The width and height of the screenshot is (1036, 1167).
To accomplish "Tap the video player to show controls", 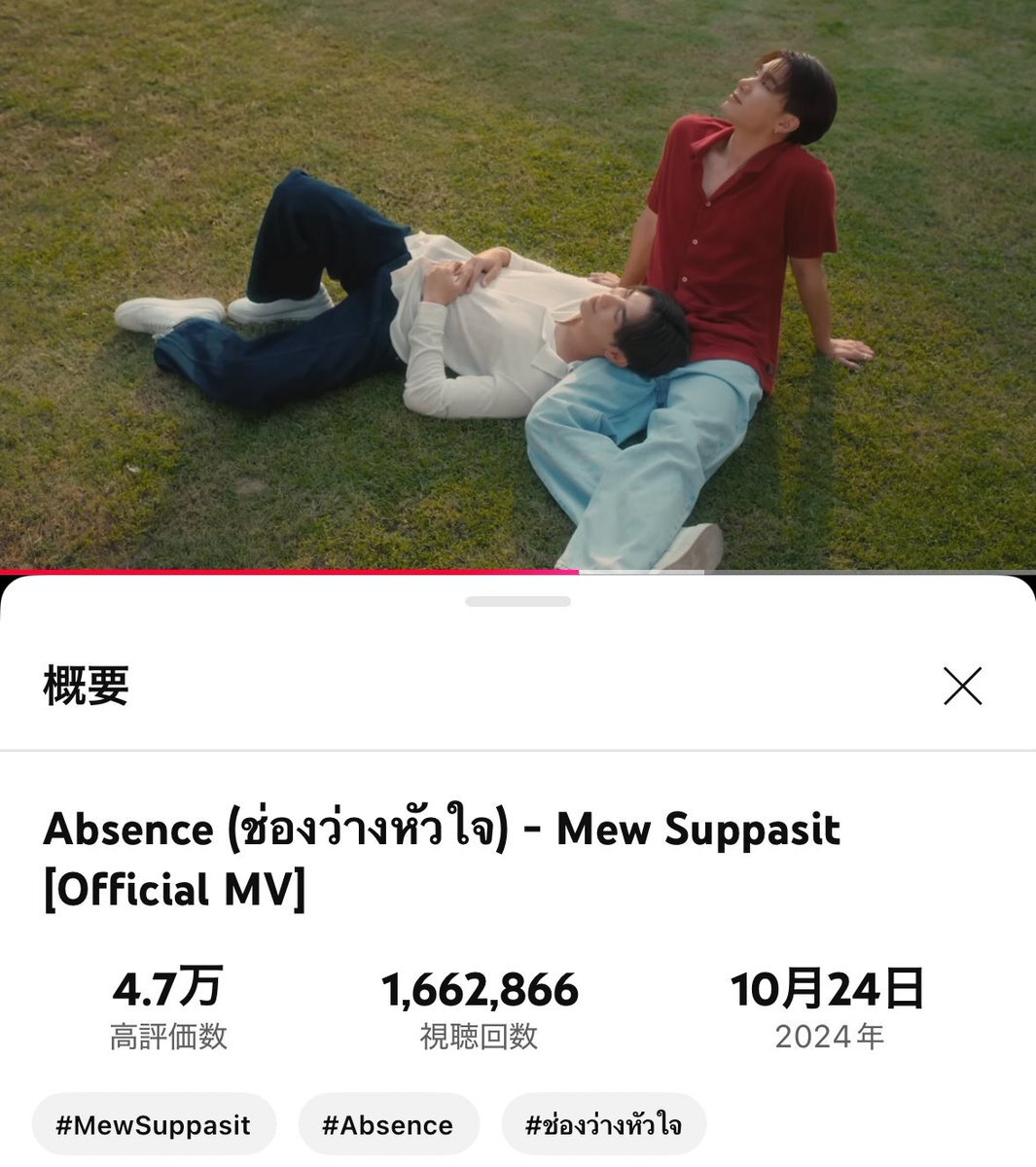I will click(518, 284).
